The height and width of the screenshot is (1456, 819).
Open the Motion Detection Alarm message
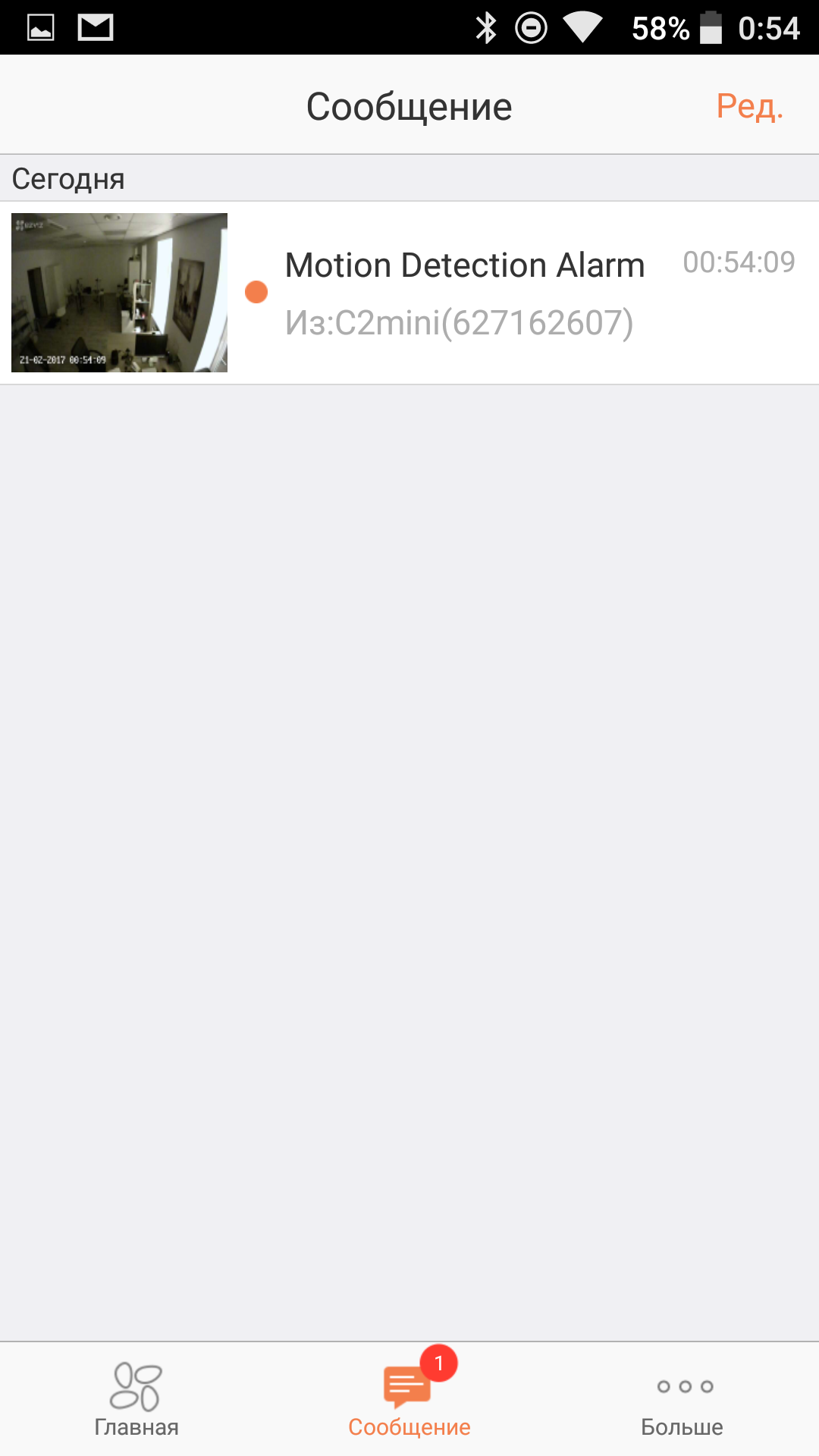coord(409,293)
